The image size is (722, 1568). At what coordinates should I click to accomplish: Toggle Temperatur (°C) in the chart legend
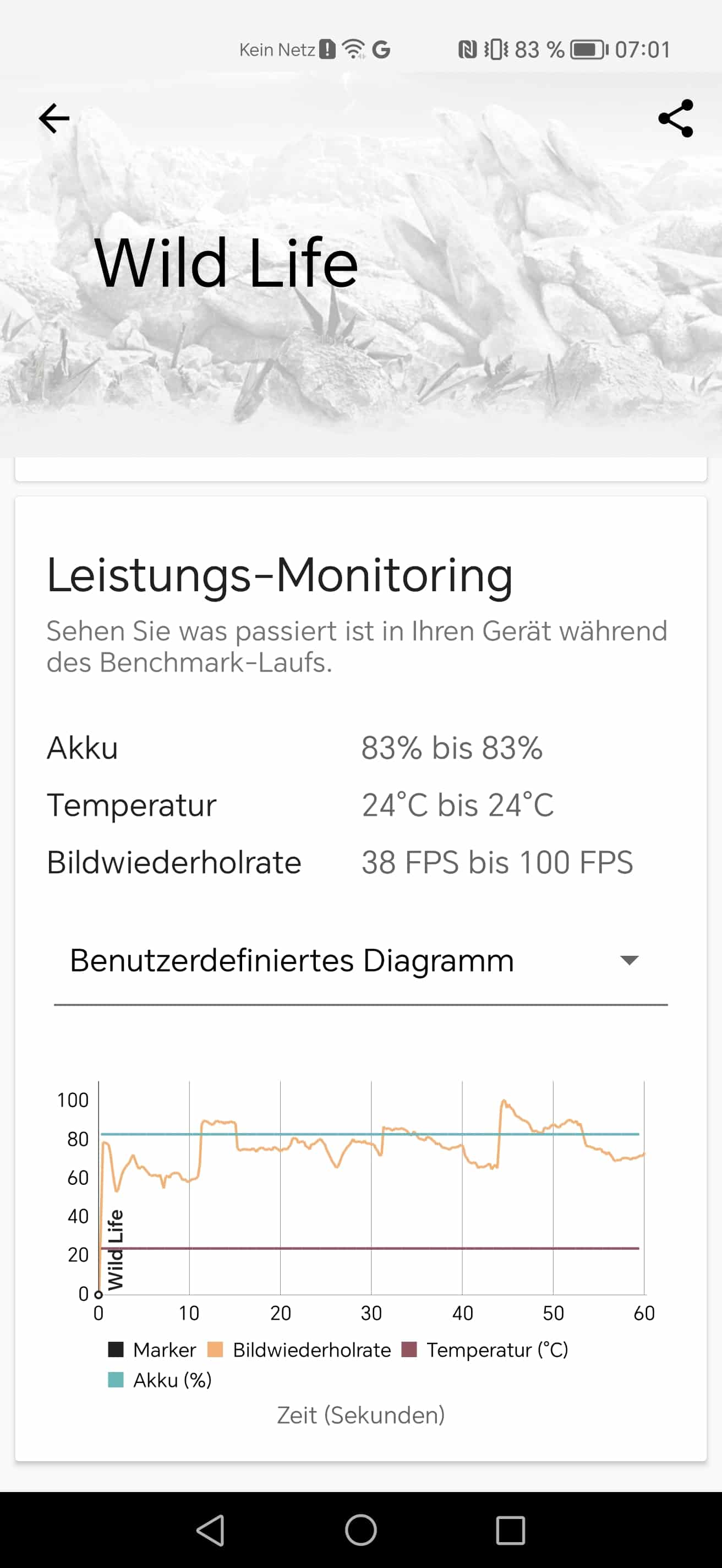485,1349
